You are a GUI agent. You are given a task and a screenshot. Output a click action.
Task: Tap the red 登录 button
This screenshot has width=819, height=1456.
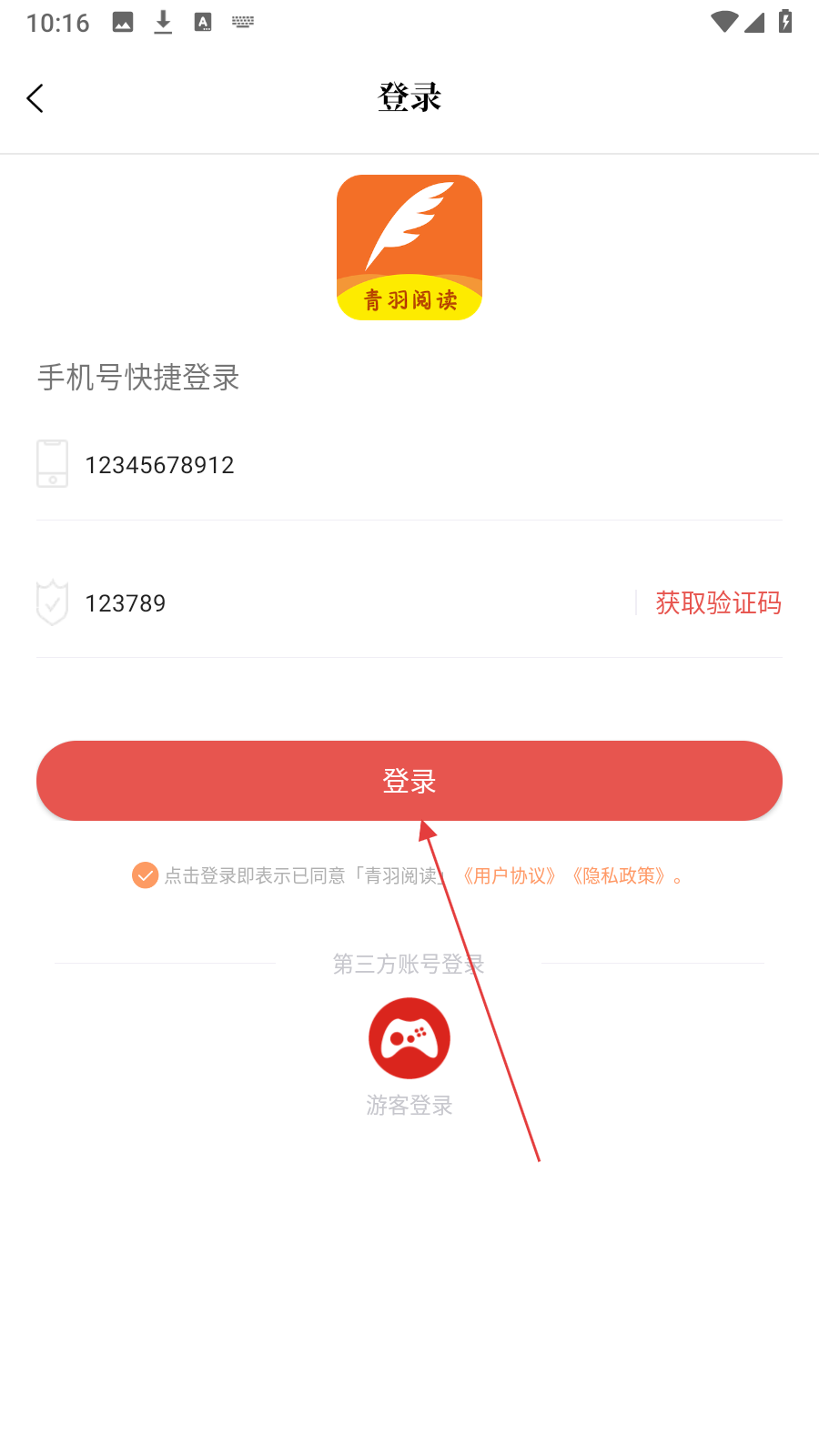[x=409, y=781]
